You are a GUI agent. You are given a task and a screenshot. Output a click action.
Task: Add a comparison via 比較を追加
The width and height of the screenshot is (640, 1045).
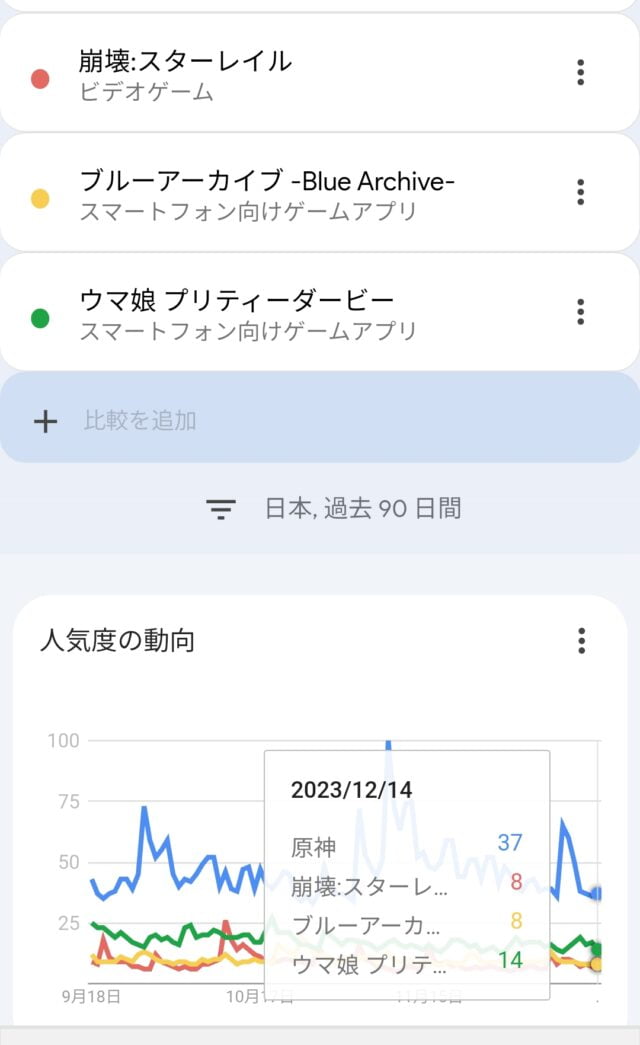click(140, 421)
